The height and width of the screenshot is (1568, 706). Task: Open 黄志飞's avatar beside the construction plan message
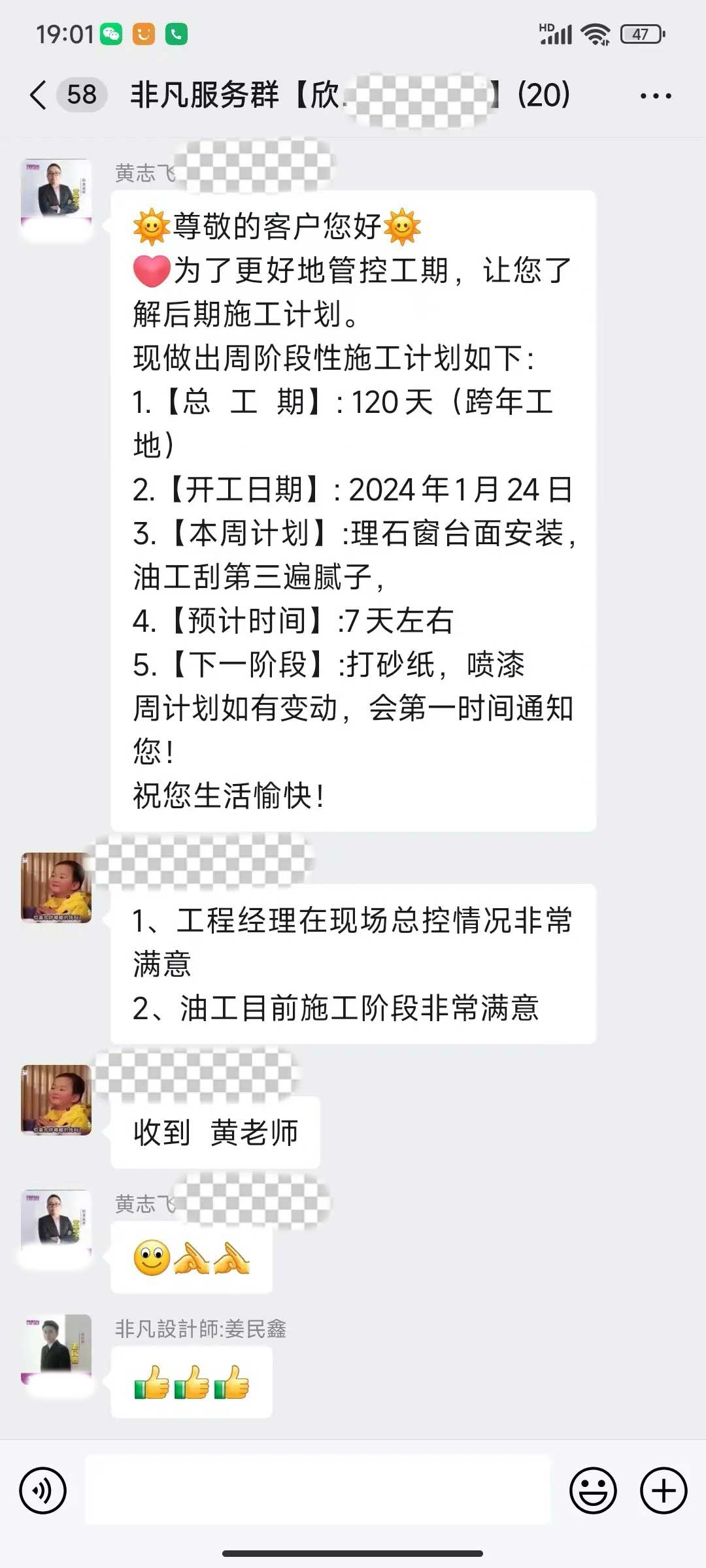pos(56,194)
